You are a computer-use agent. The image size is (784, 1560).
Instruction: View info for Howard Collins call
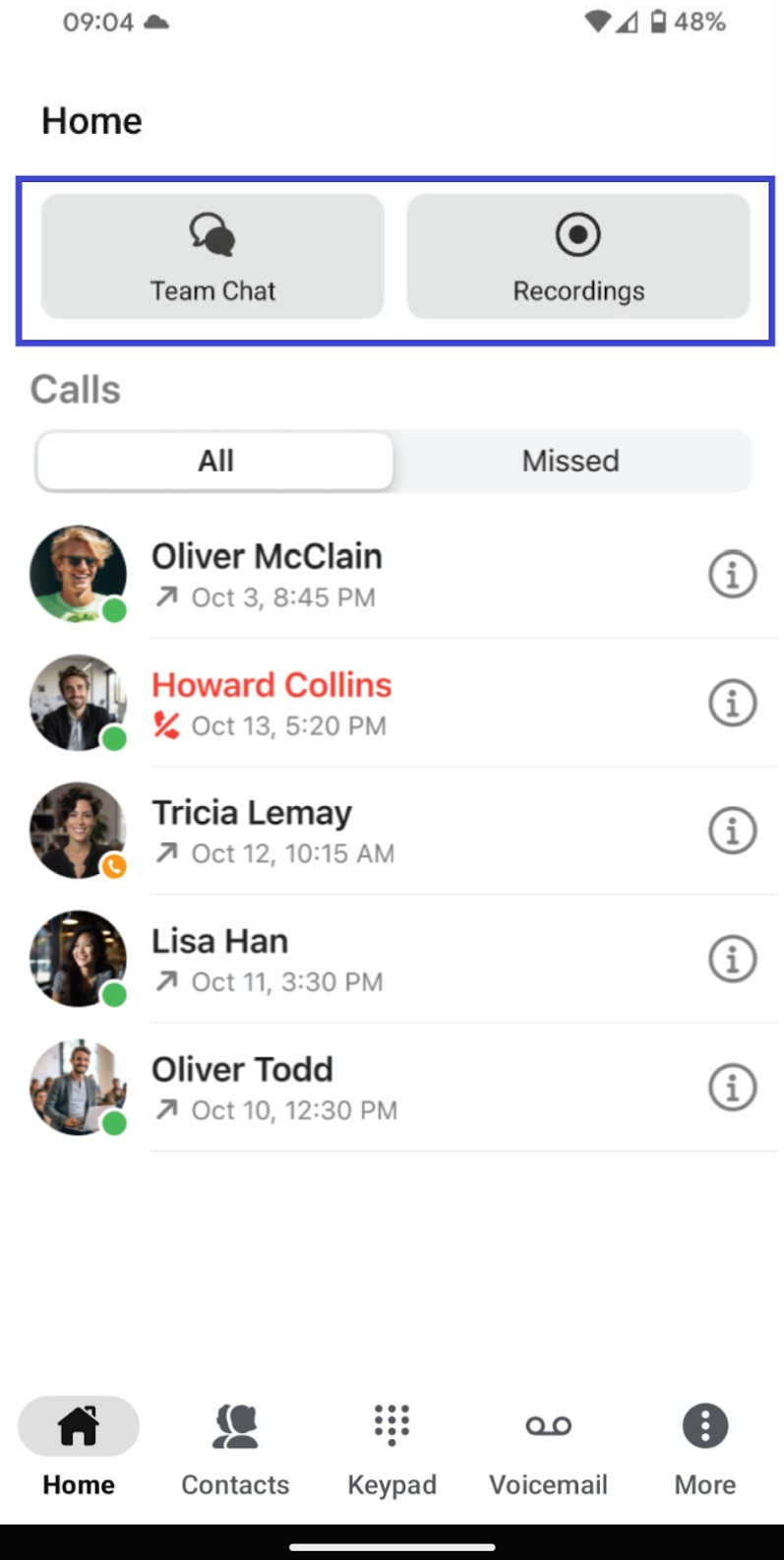(732, 703)
